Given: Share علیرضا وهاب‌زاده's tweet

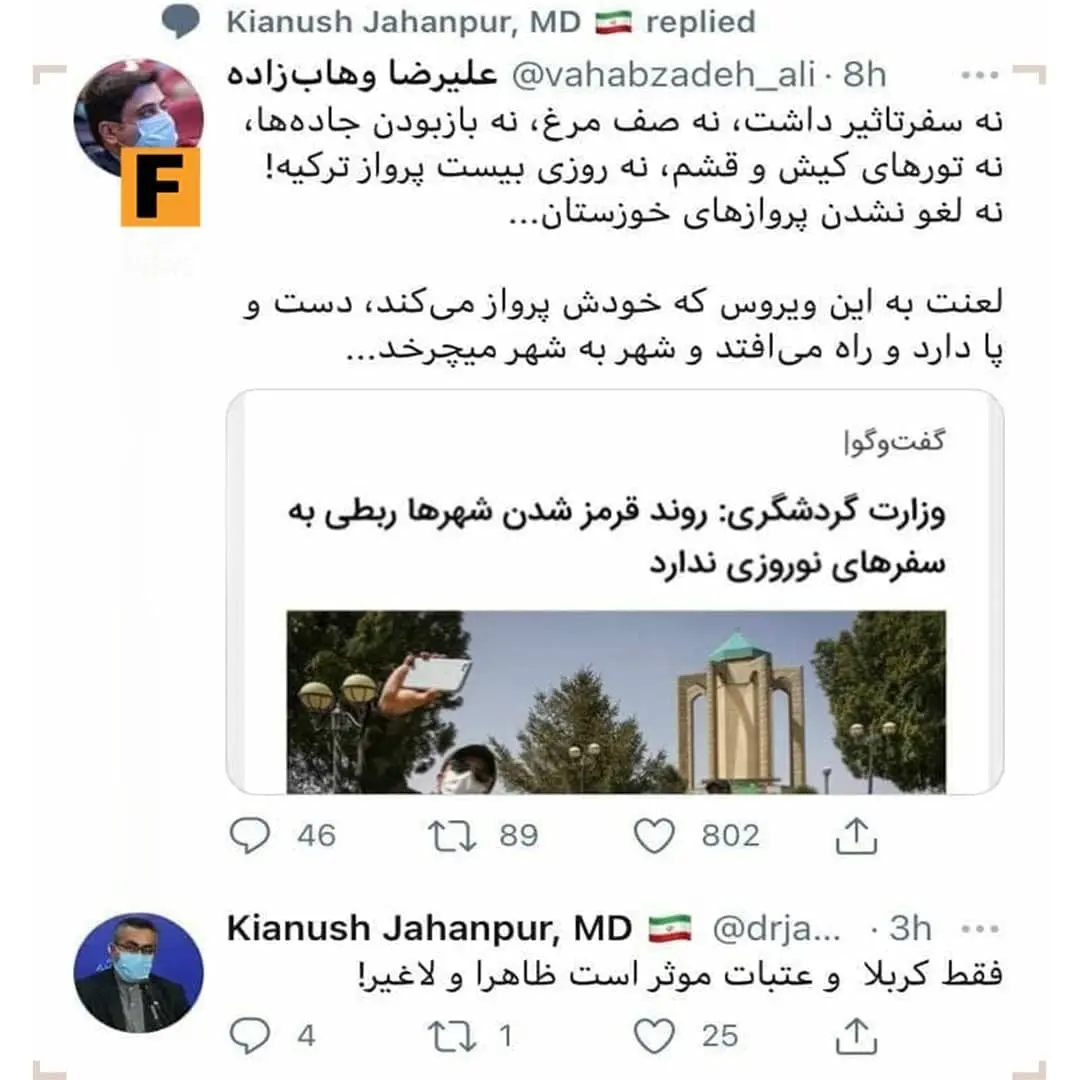Looking at the screenshot, I should click(856, 836).
